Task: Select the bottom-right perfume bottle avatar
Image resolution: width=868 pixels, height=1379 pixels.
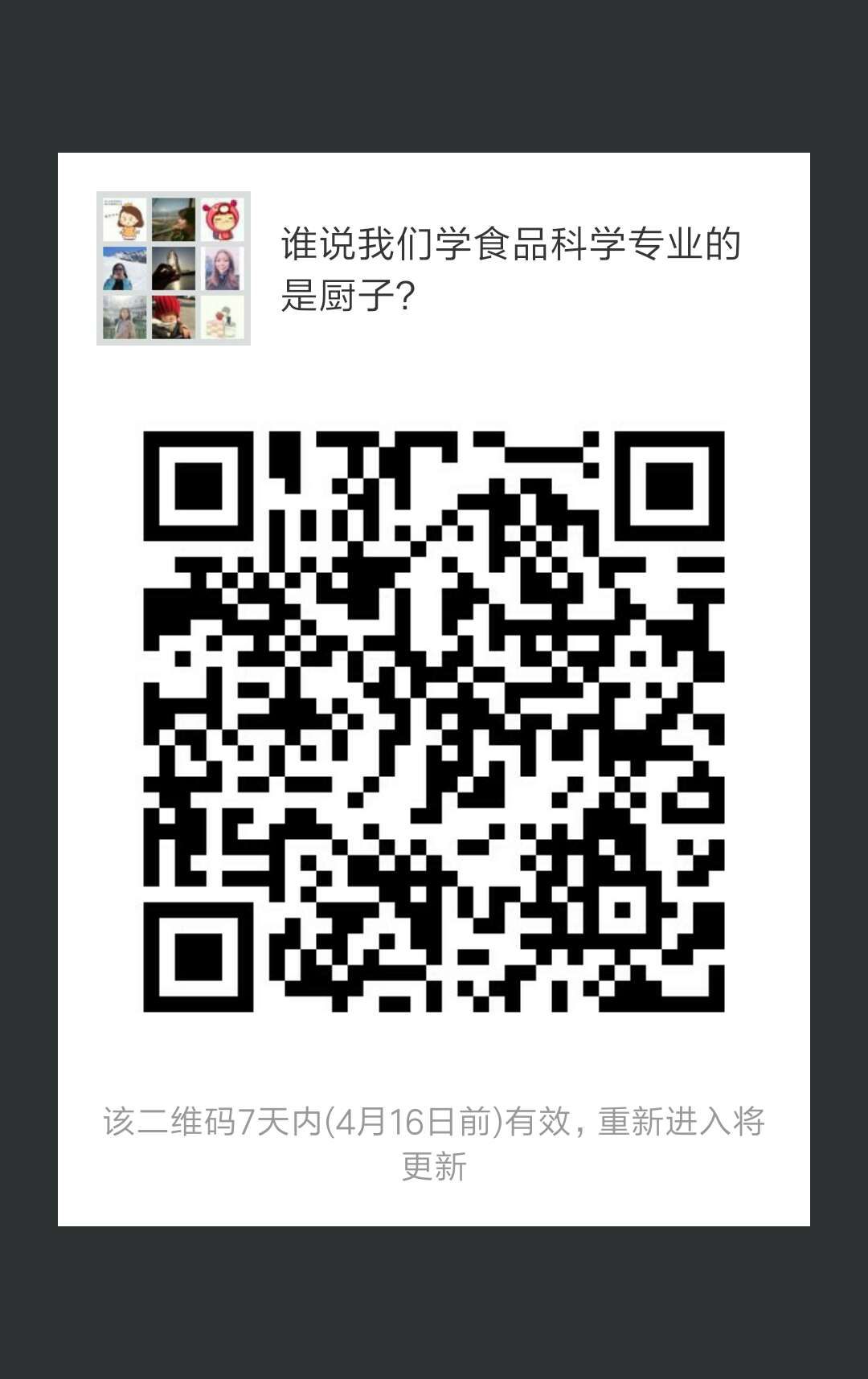Action: tap(221, 317)
